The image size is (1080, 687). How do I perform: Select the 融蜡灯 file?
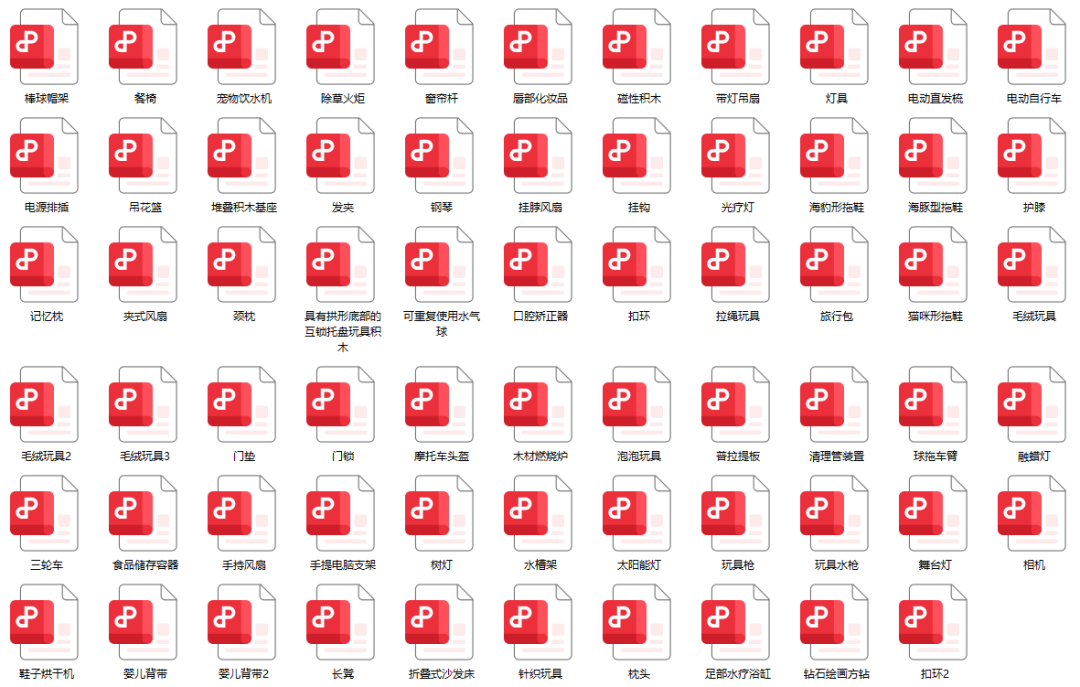coord(1033,404)
